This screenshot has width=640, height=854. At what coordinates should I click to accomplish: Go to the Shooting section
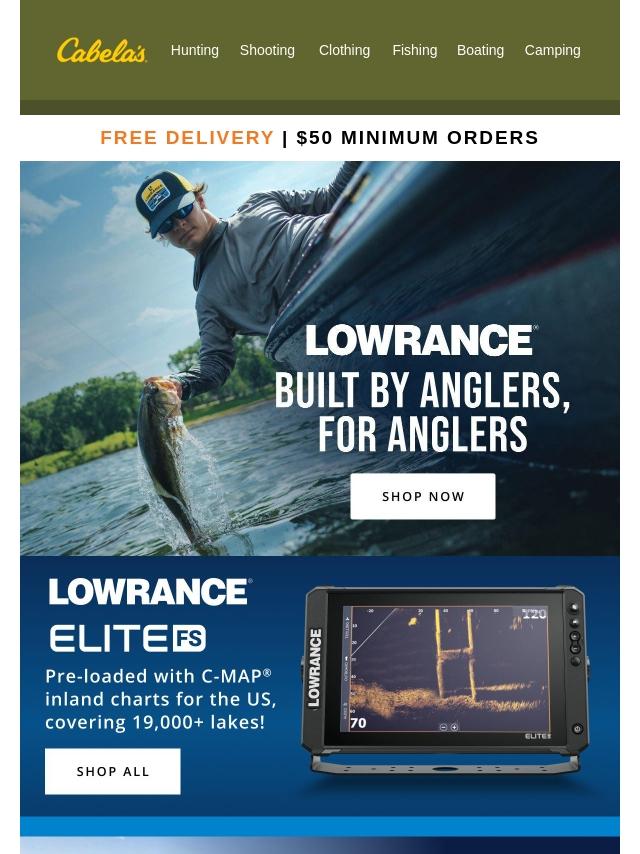tap(267, 50)
